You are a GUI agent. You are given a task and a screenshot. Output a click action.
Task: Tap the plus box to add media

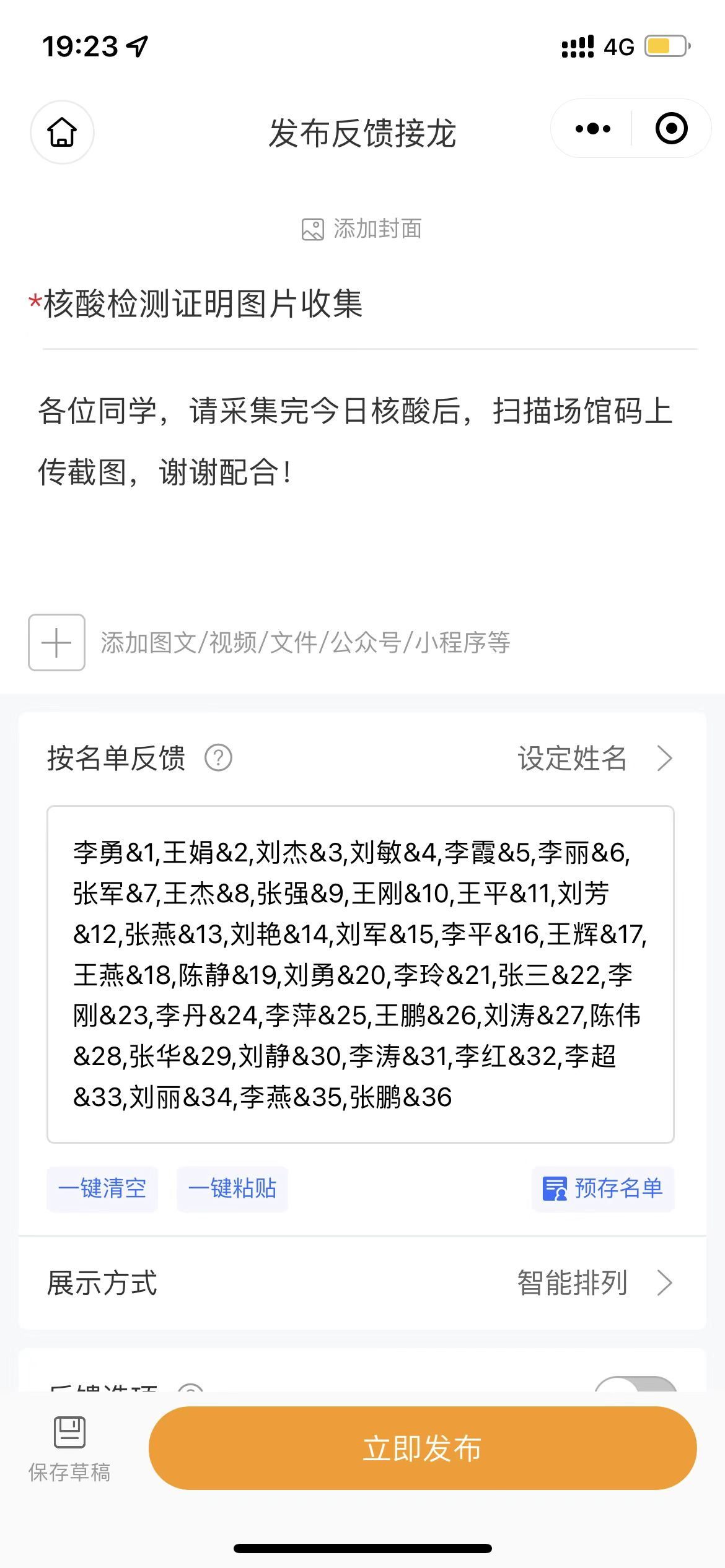[56, 642]
